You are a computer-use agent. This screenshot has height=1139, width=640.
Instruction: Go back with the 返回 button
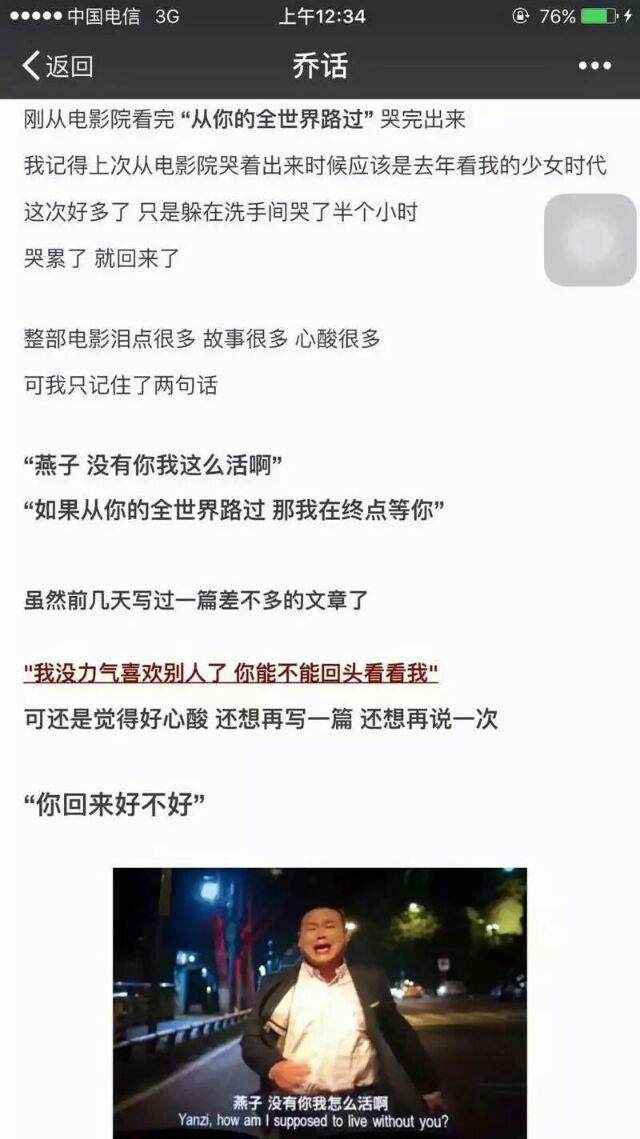pos(57,65)
